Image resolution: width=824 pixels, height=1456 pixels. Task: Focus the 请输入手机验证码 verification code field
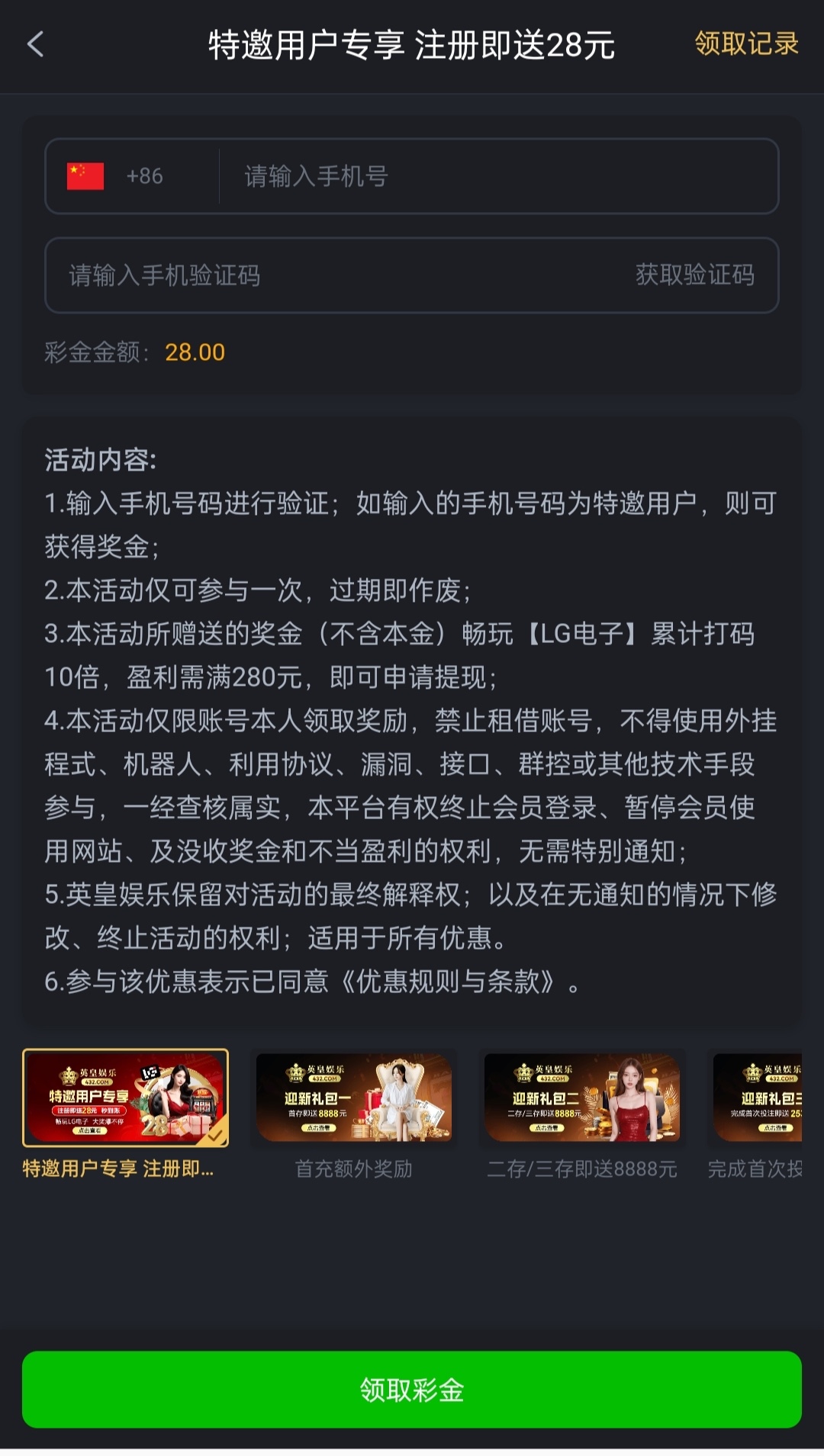coord(328,275)
